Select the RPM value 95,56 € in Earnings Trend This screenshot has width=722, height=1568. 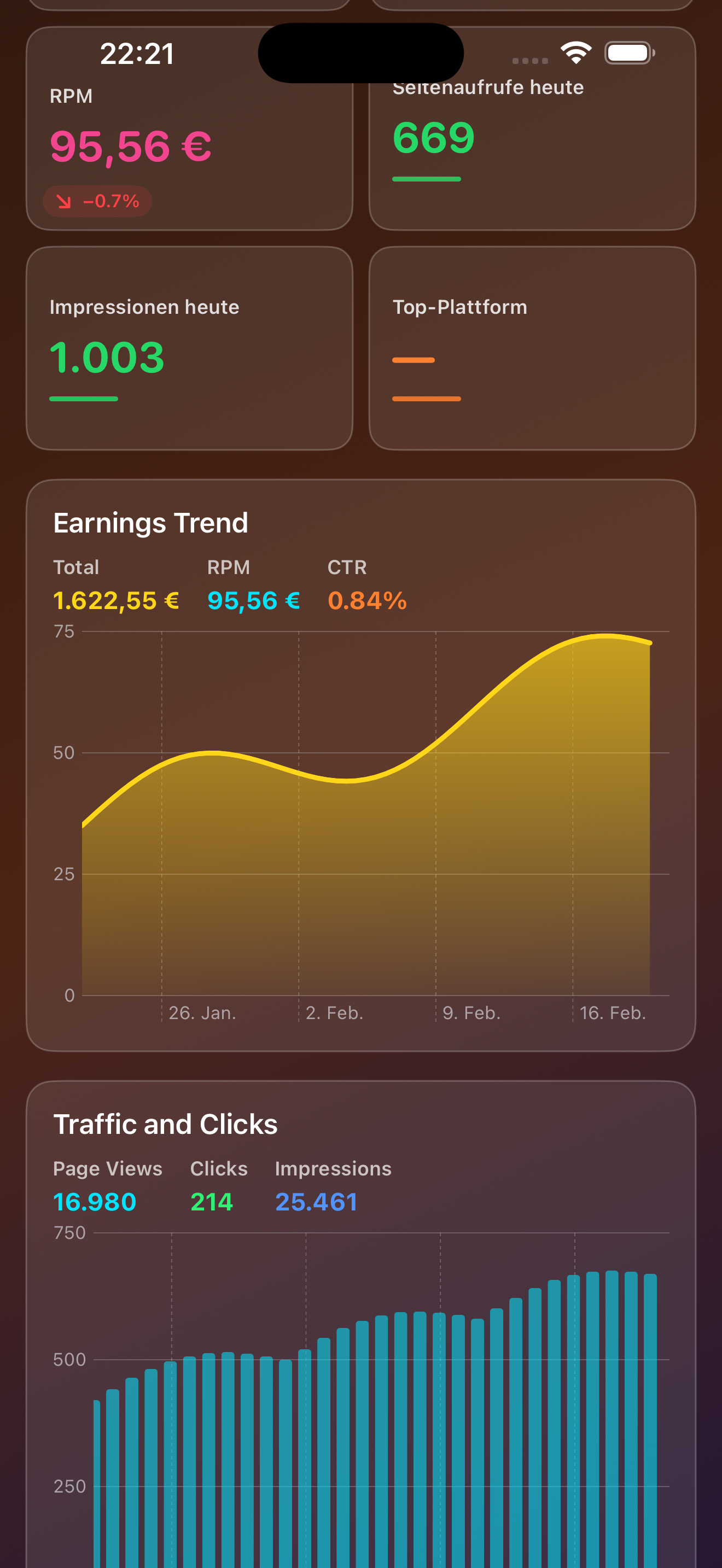(252, 601)
